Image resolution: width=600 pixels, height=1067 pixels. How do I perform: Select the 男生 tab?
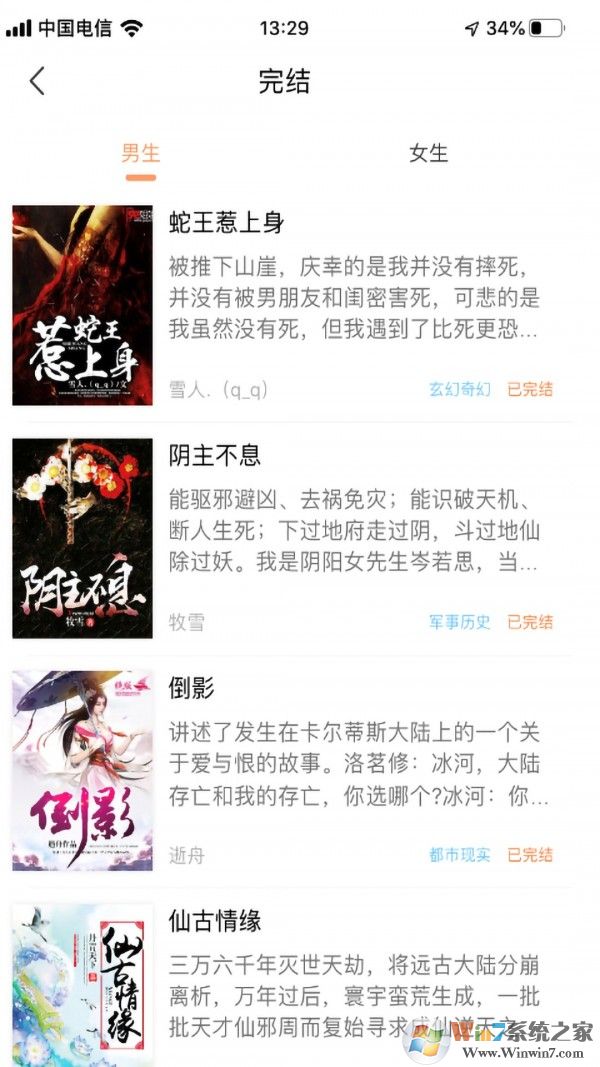[141, 154]
